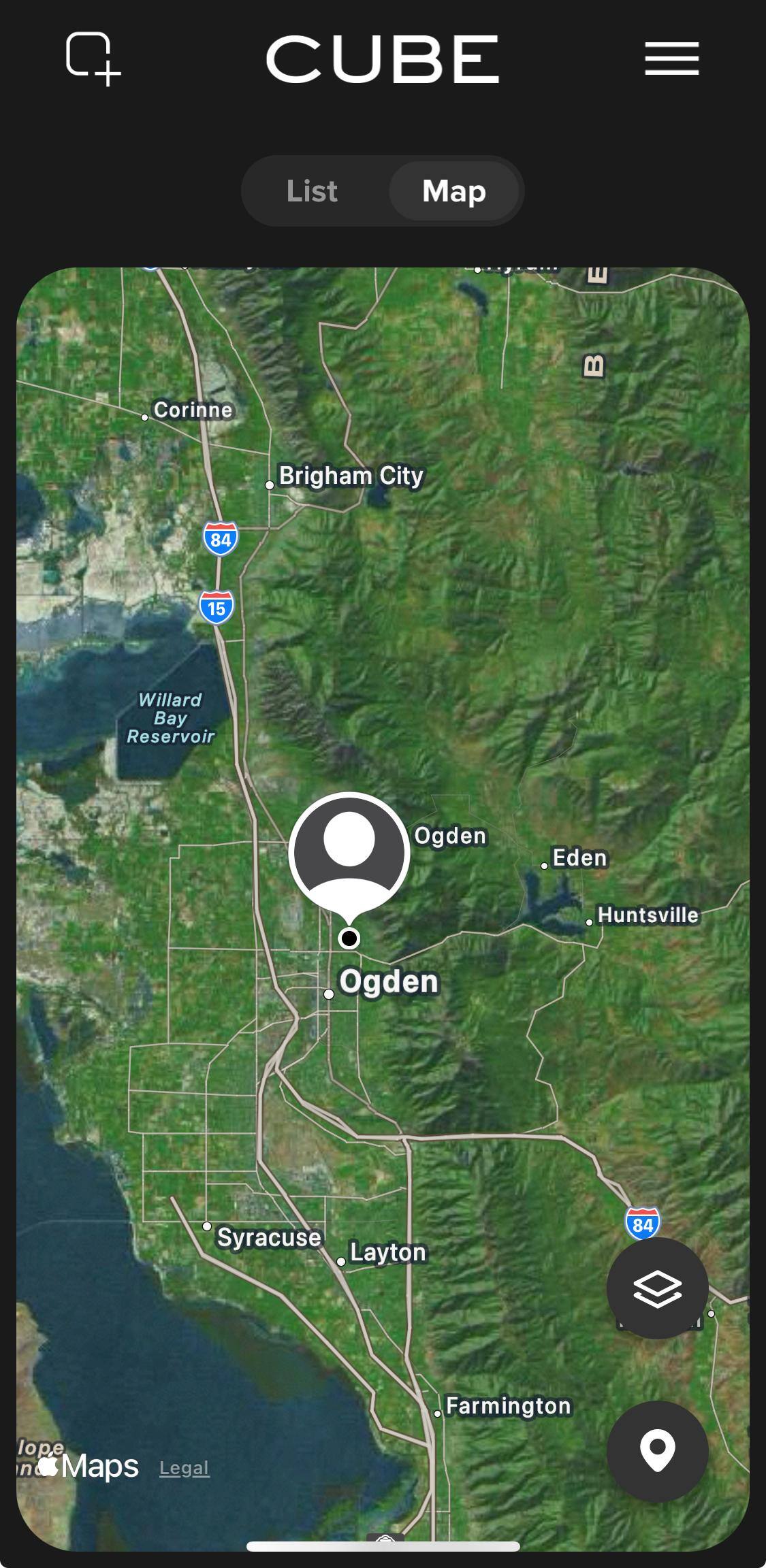The image size is (766, 1568).
Task: Tap the add device icon
Action: 93,59
